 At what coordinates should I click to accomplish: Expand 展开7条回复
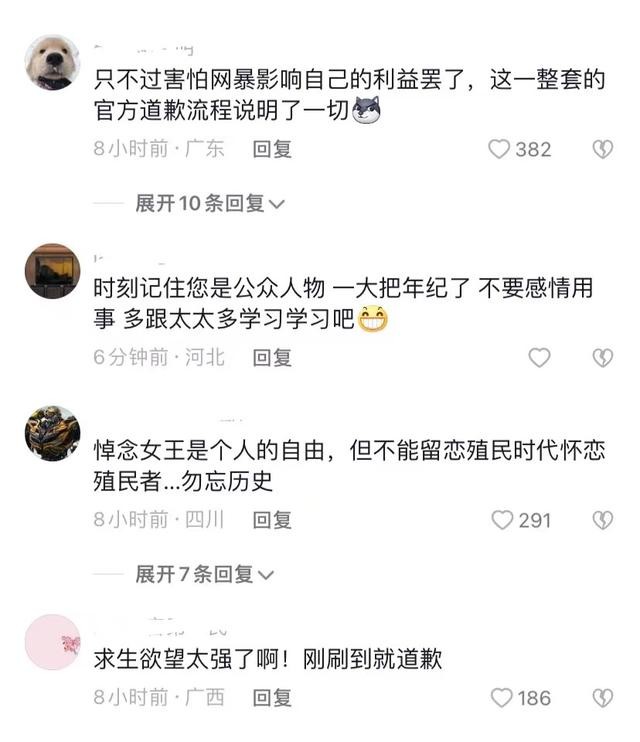(205, 575)
